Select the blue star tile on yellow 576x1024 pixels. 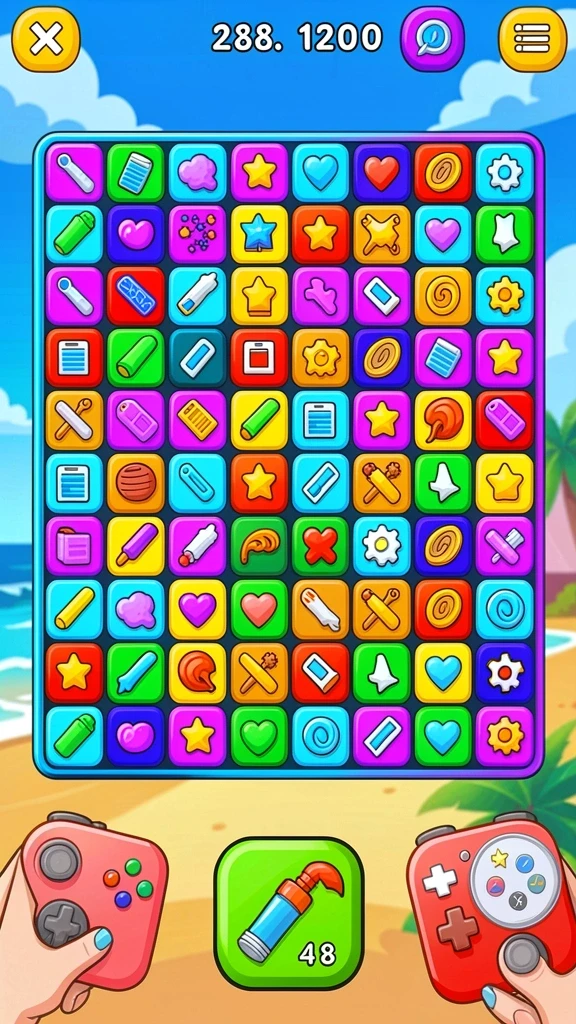[x=259, y=234]
